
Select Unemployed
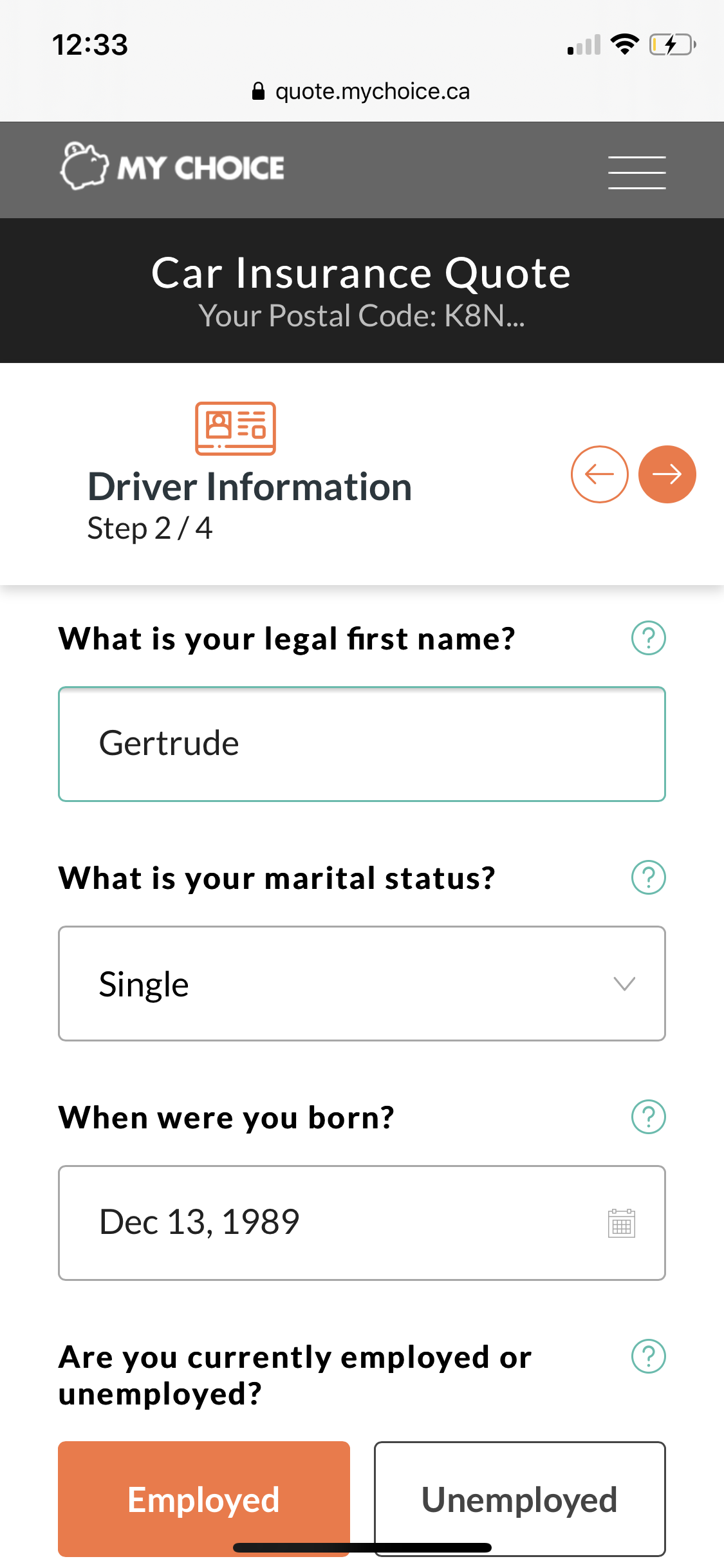point(520,1499)
